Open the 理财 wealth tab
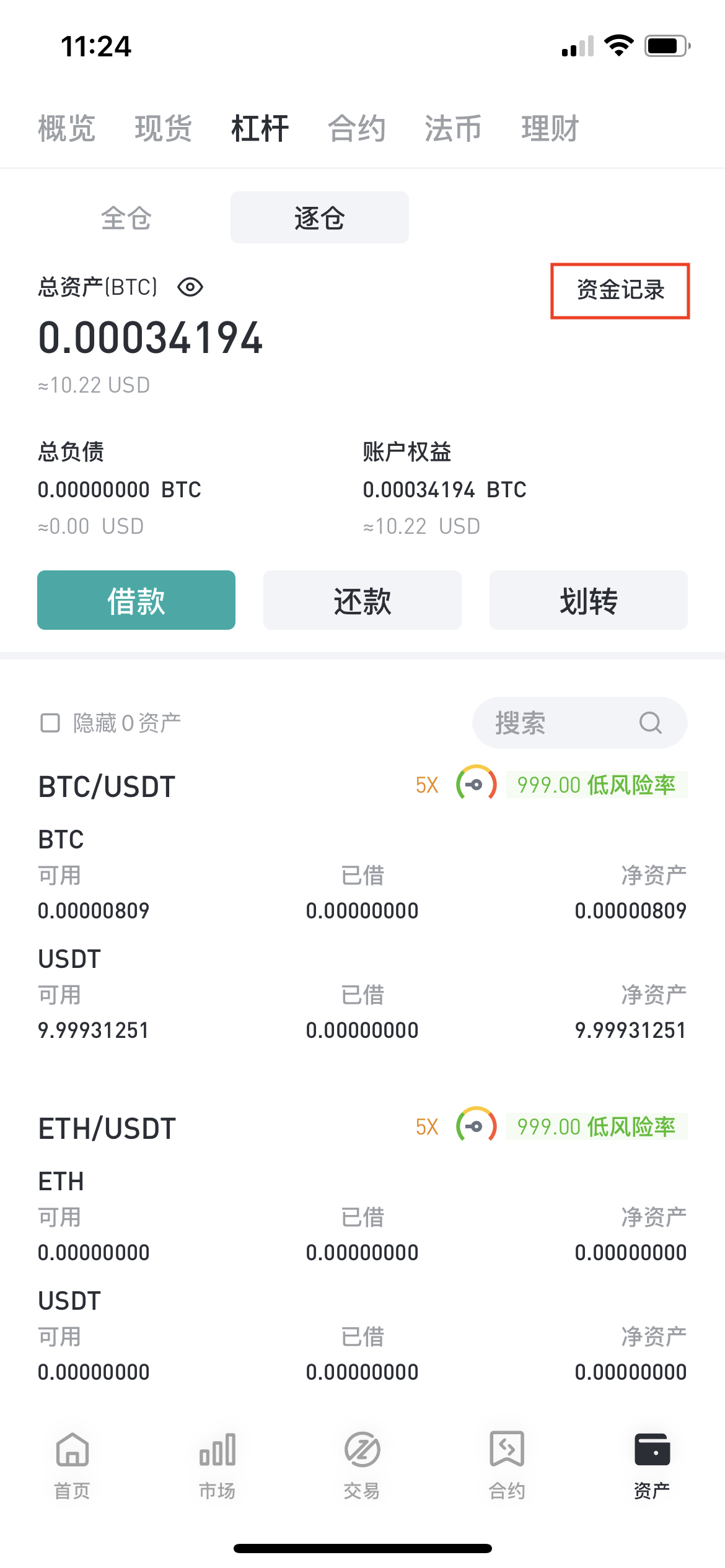This screenshot has width=725, height=1568. tap(550, 129)
